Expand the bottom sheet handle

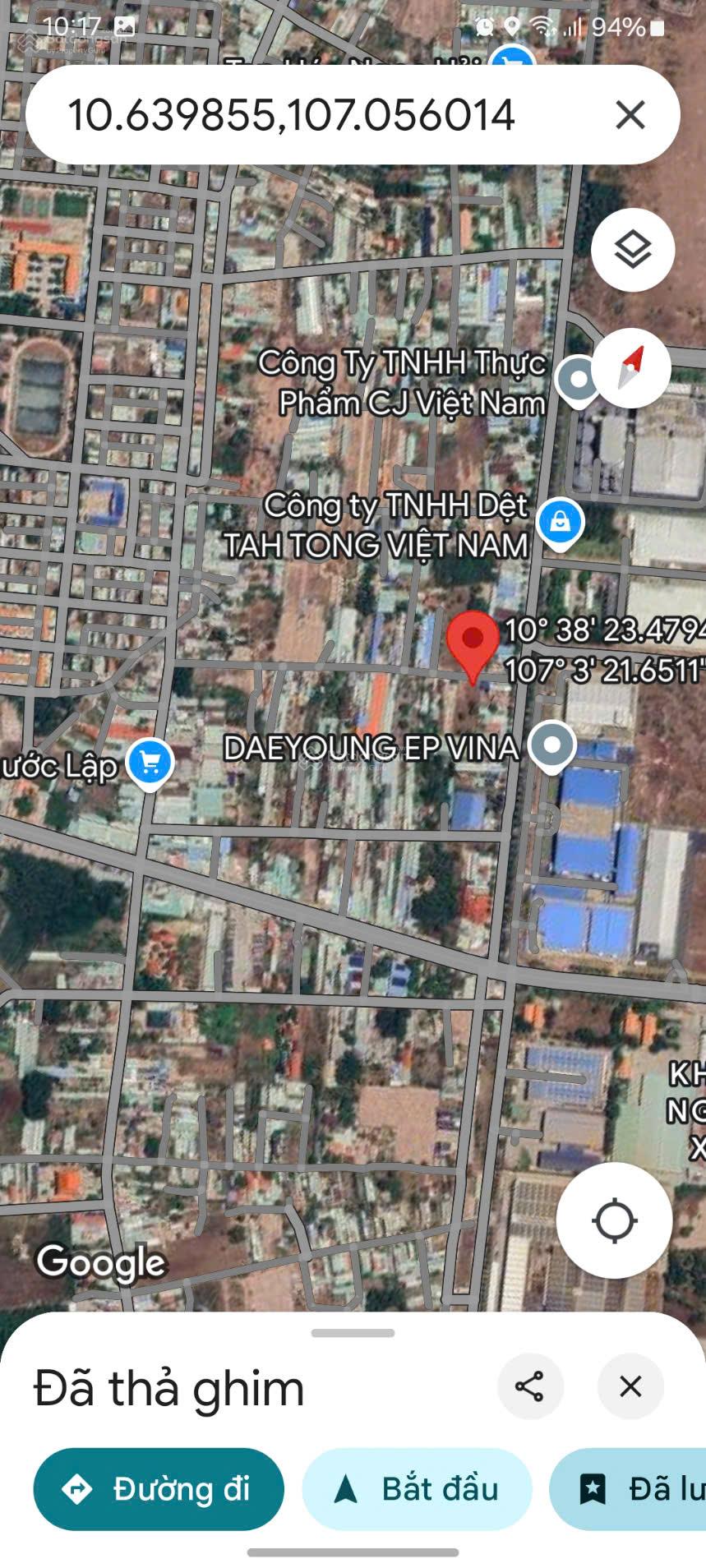(353, 1333)
